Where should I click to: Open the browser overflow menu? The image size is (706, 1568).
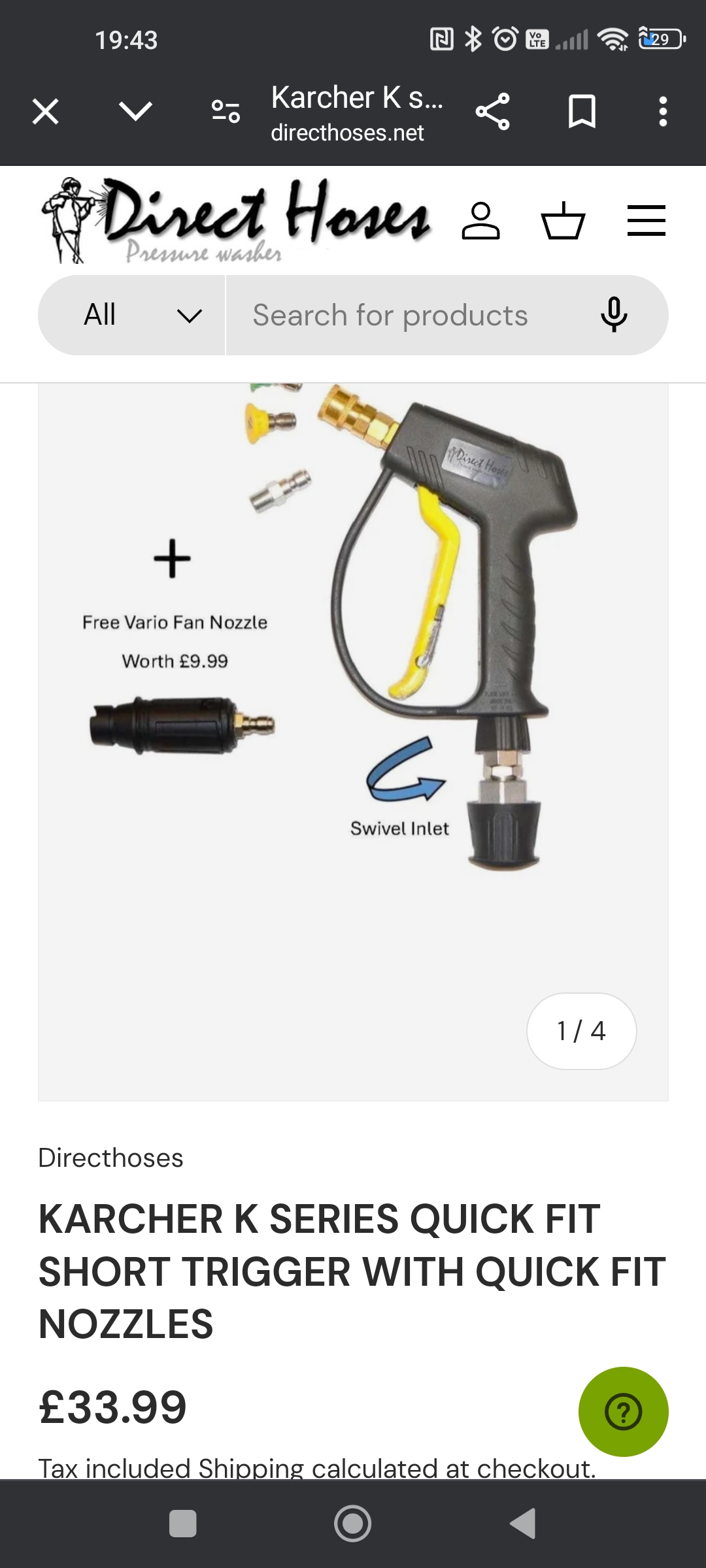point(663,112)
